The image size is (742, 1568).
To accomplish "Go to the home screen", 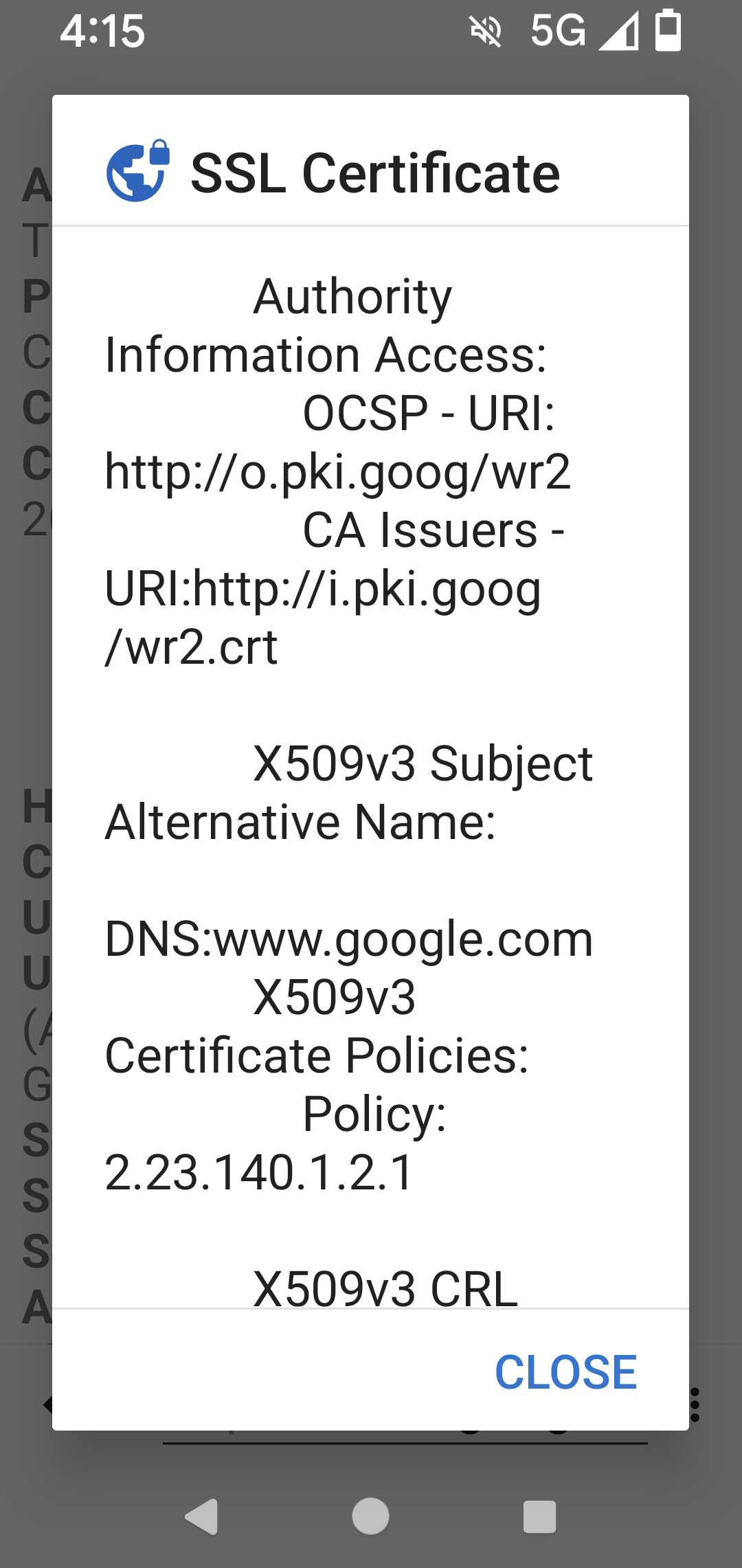I will point(371,1516).
